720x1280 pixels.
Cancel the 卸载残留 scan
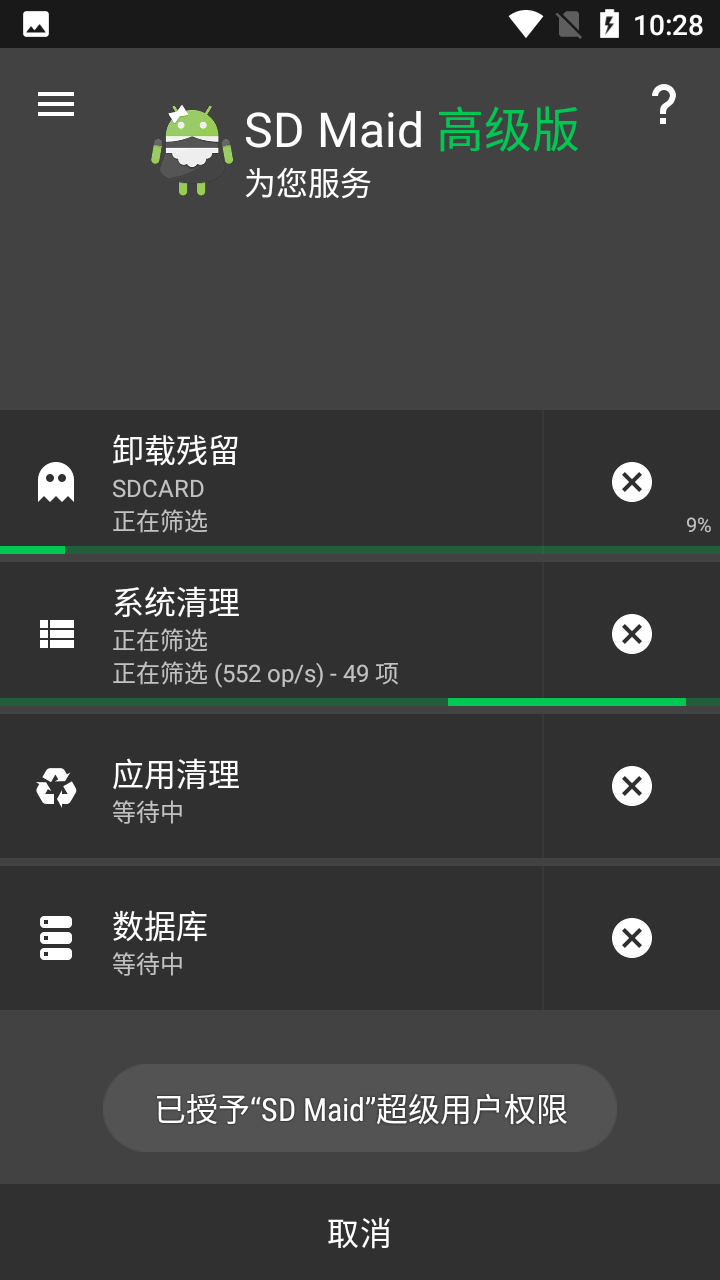pos(632,482)
